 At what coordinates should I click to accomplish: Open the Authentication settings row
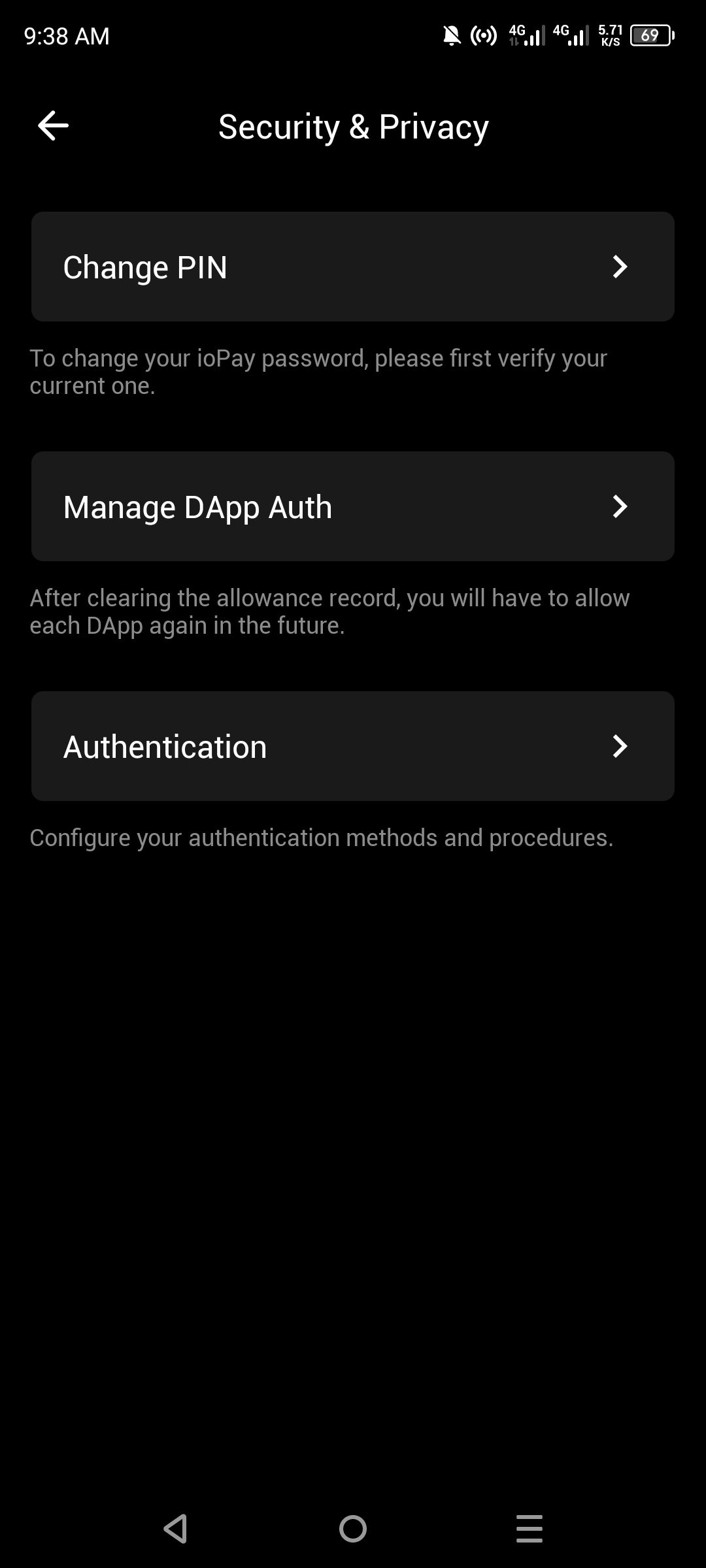point(353,746)
